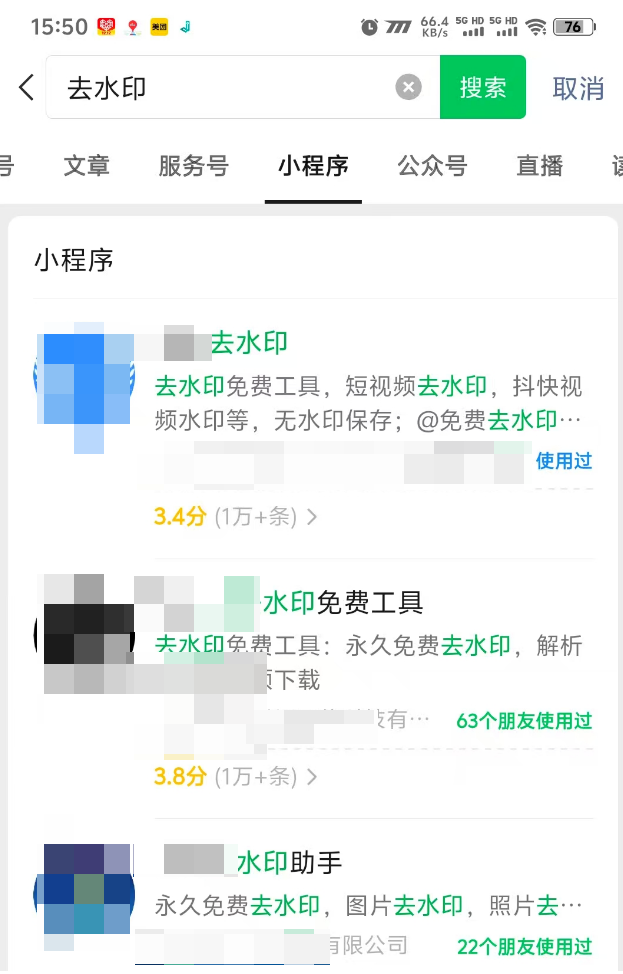Switch to the 公众号 tab
The width and height of the screenshot is (623, 974).
pos(432,166)
